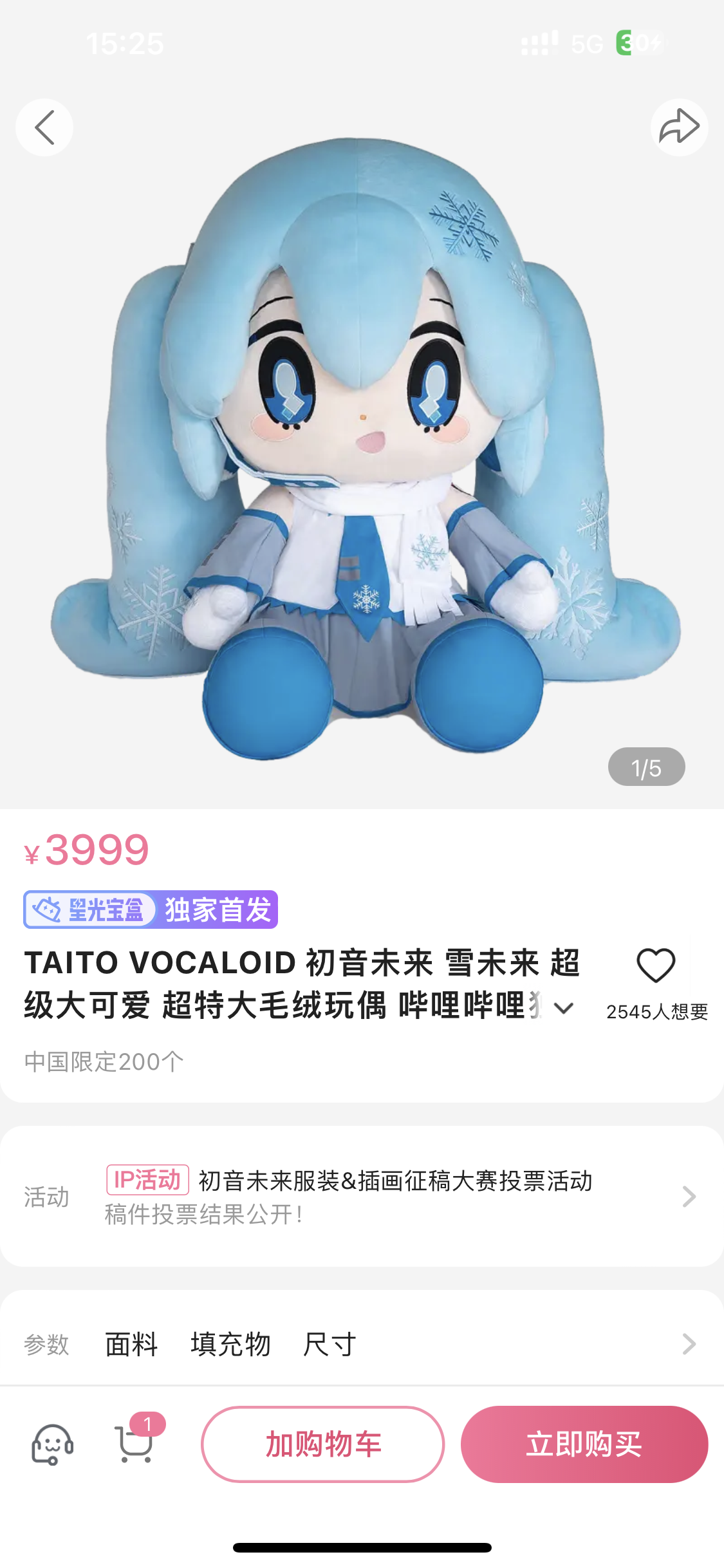Go back using the back arrow

tap(44, 127)
